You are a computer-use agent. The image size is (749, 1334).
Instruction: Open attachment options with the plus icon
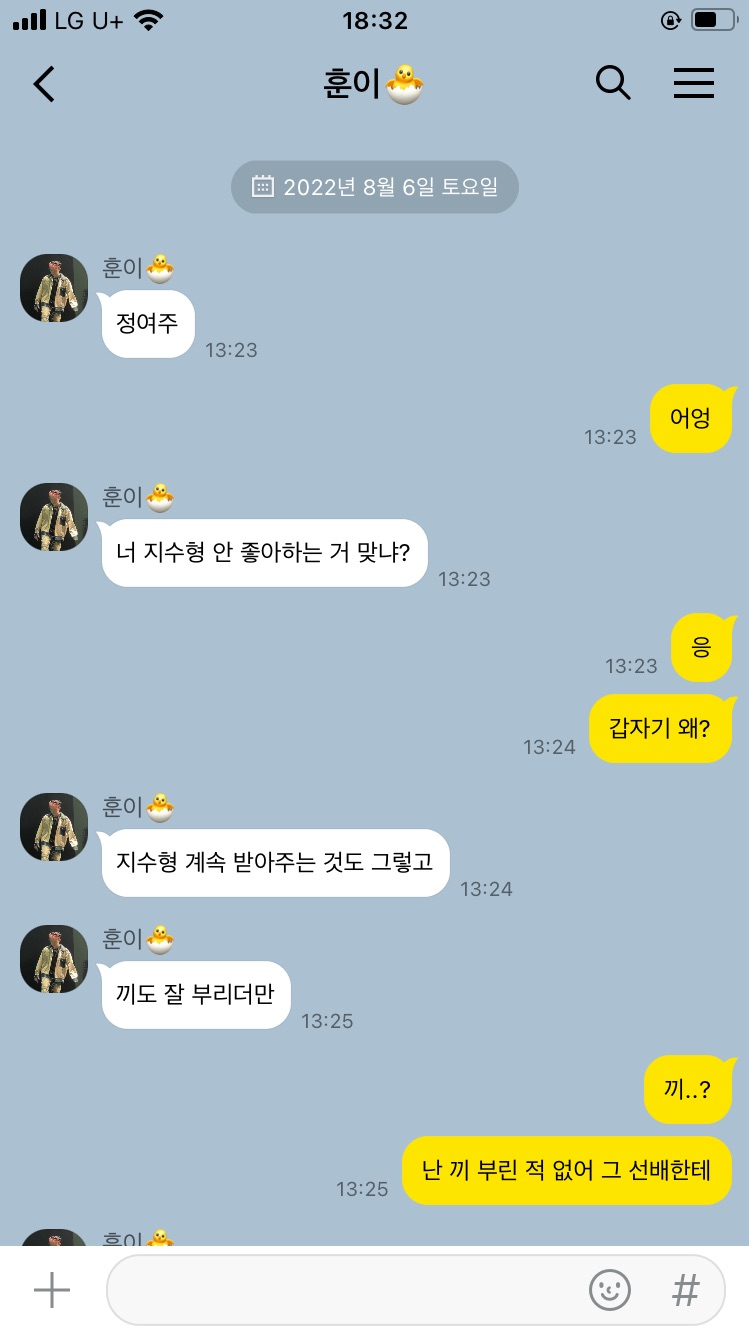(50, 1290)
